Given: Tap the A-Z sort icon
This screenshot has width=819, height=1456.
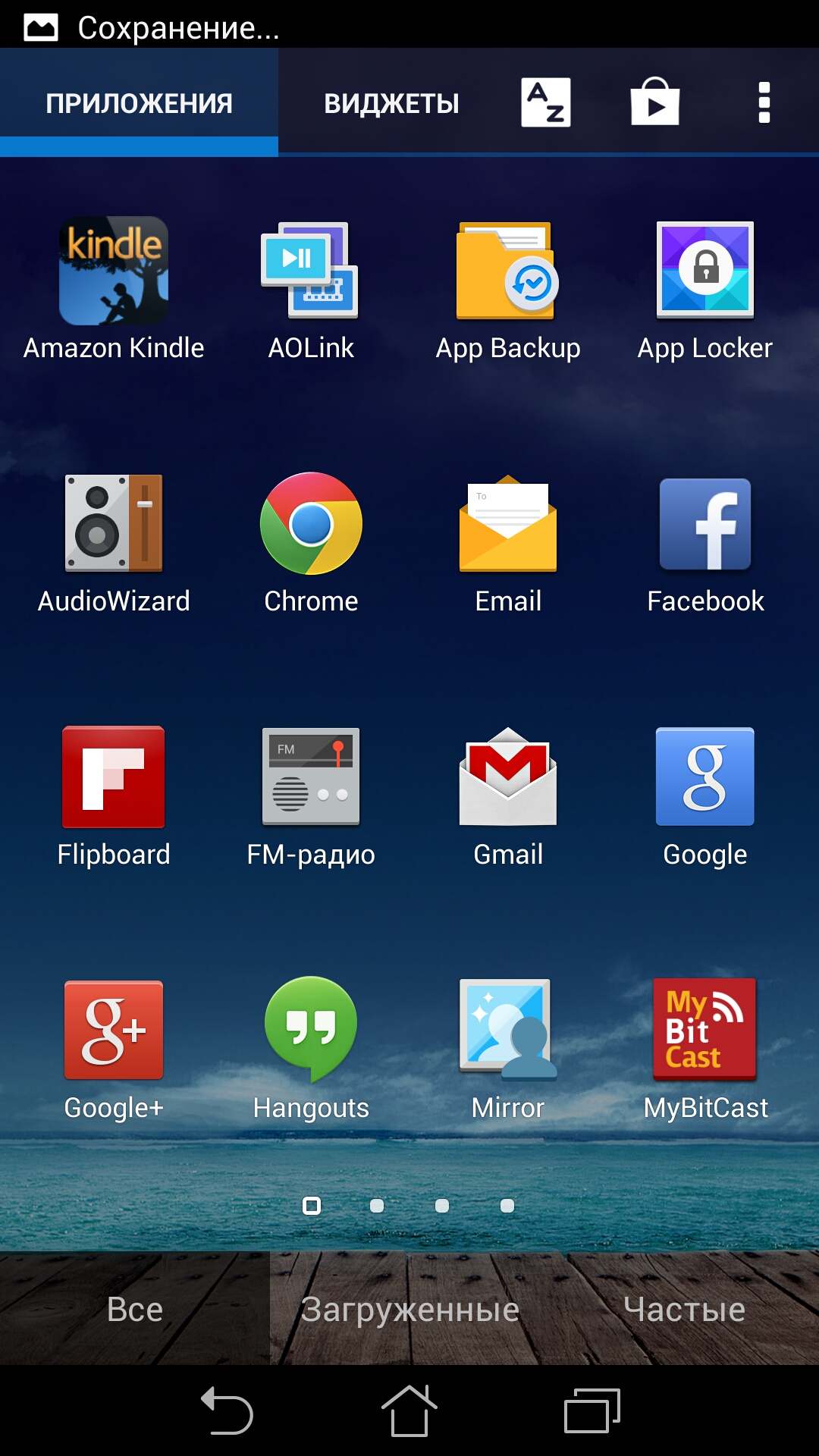Looking at the screenshot, I should 546,102.
